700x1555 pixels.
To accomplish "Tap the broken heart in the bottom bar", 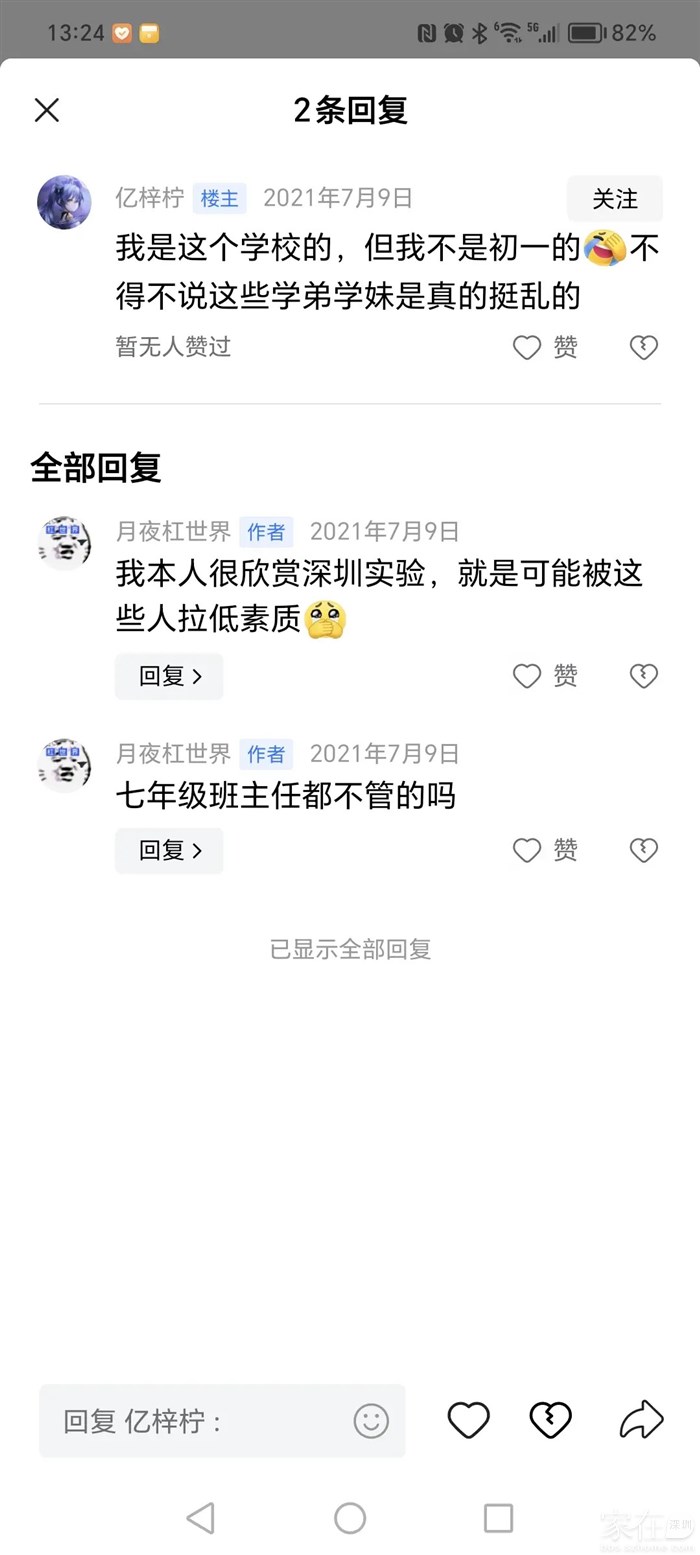I will (x=550, y=1420).
